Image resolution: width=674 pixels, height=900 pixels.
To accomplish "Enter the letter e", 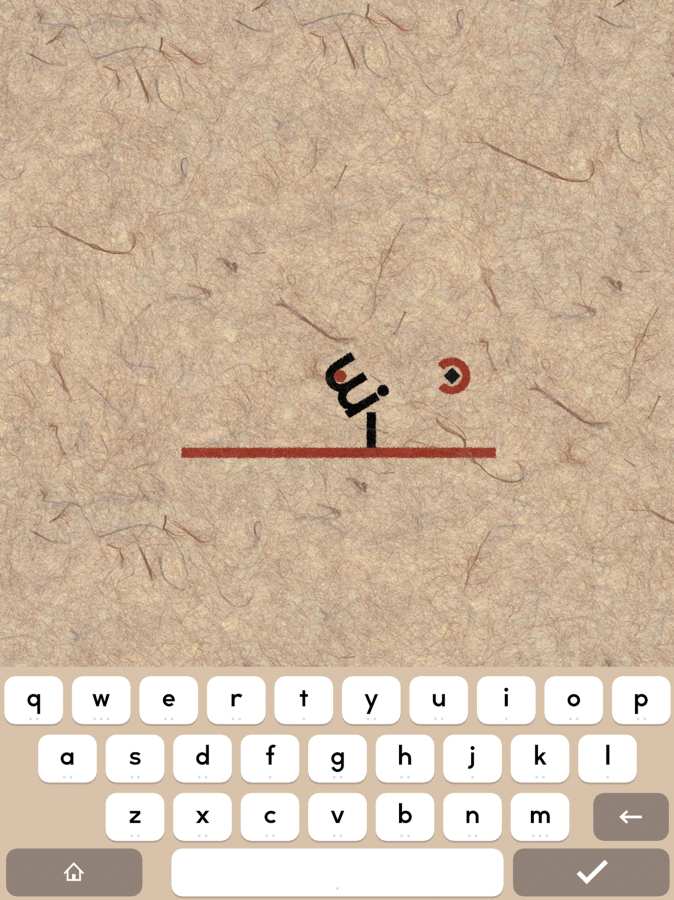I will [168, 700].
